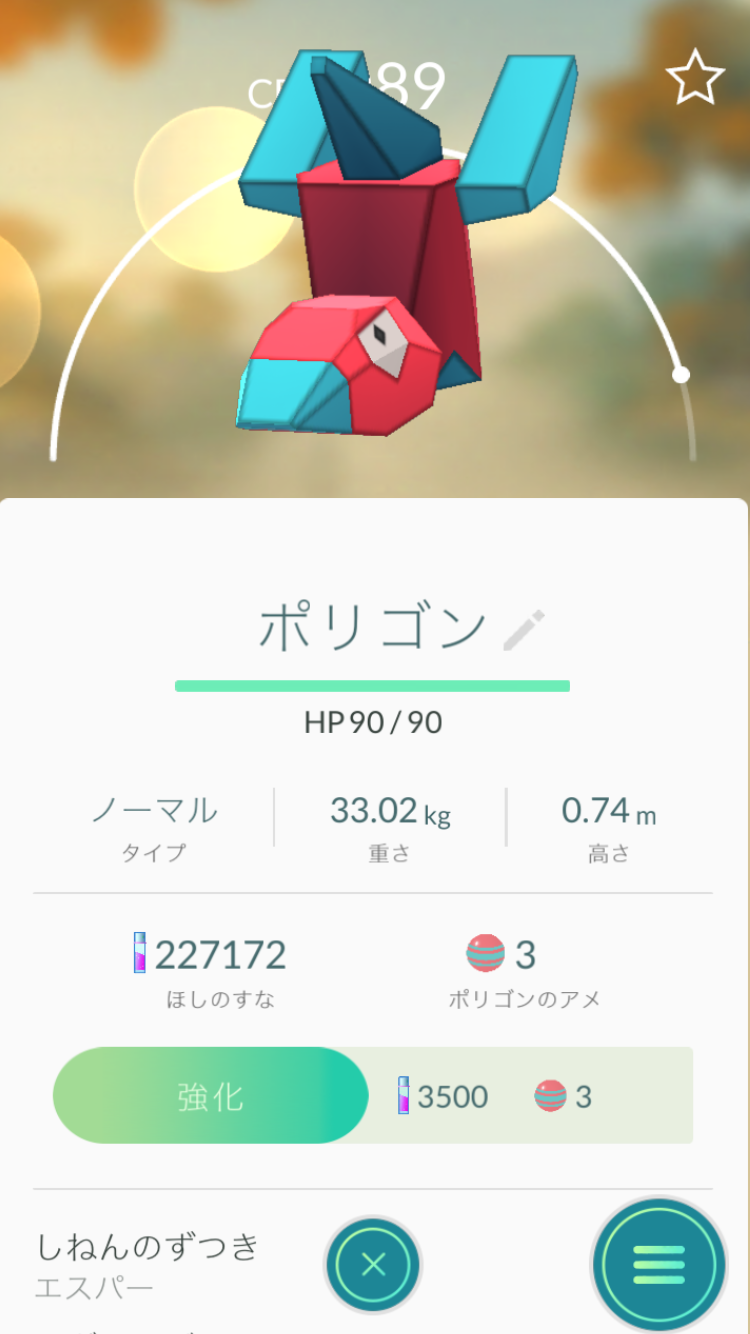Tap the HP 90/90 text
The width and height of the screenshot is (750, 1334).
372,722
